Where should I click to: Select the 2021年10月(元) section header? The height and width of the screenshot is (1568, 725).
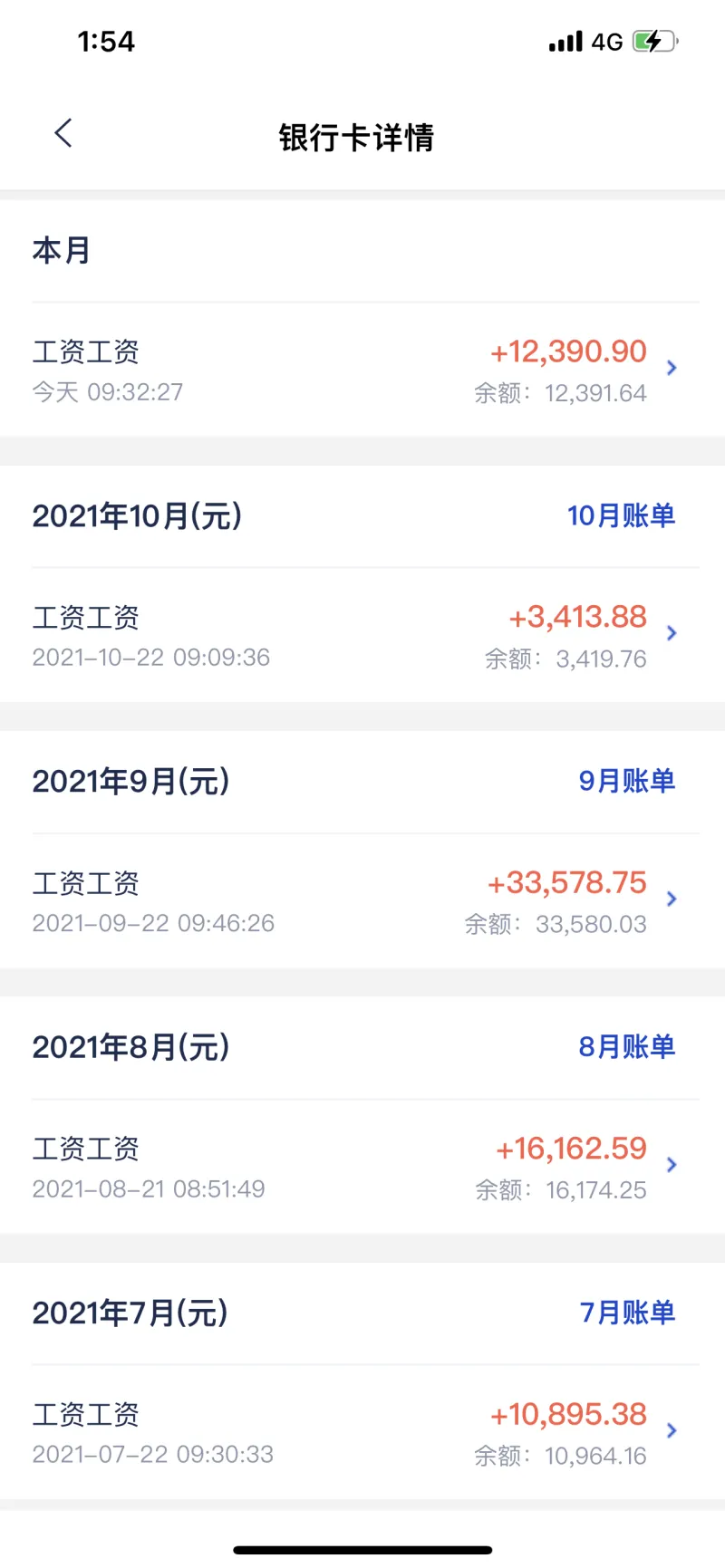[x=138, y=515]
